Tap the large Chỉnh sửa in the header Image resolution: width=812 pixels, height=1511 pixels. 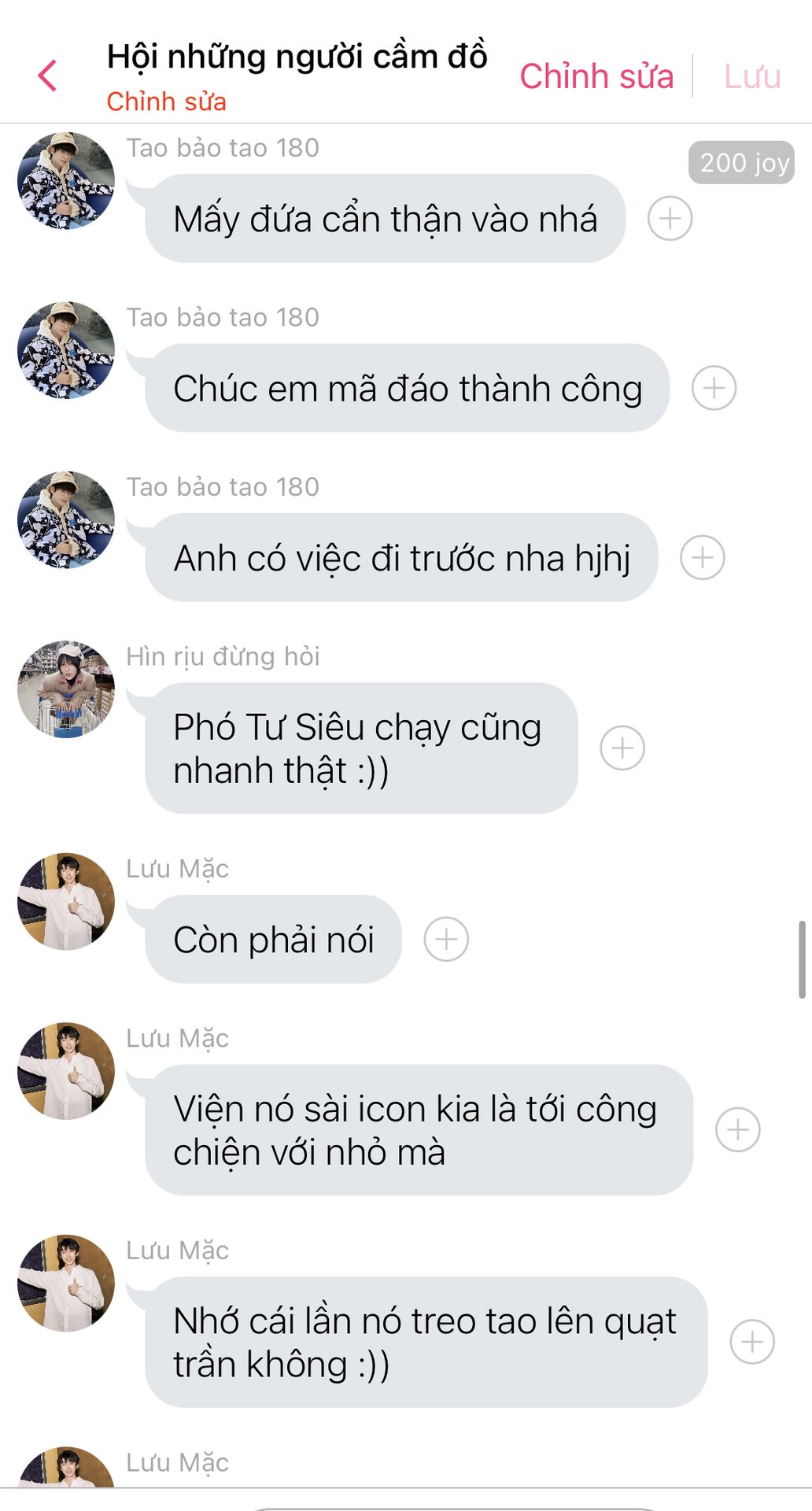[x=596, y=76]
